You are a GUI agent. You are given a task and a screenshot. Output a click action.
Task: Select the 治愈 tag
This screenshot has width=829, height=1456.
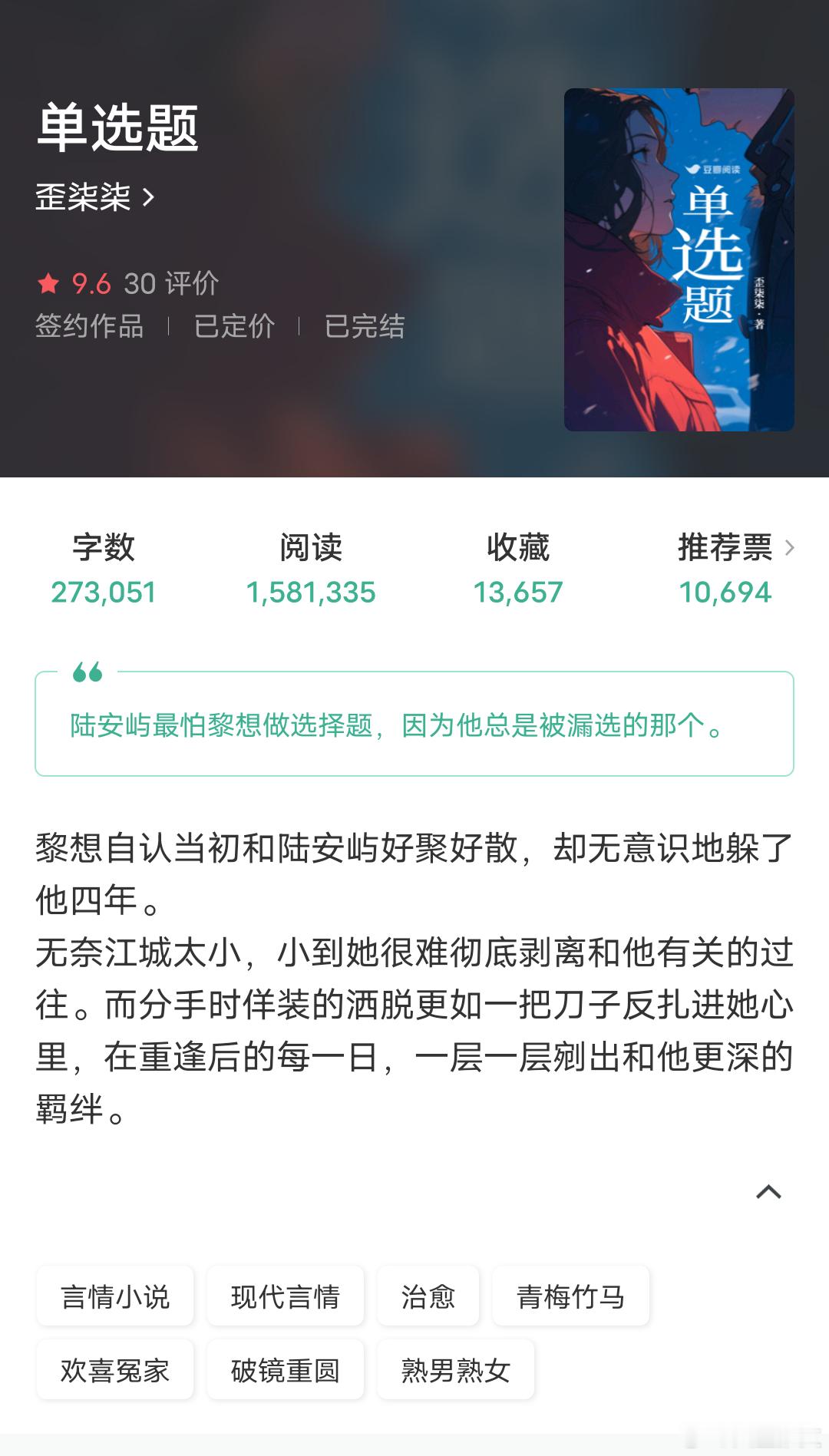[428, 1296]
